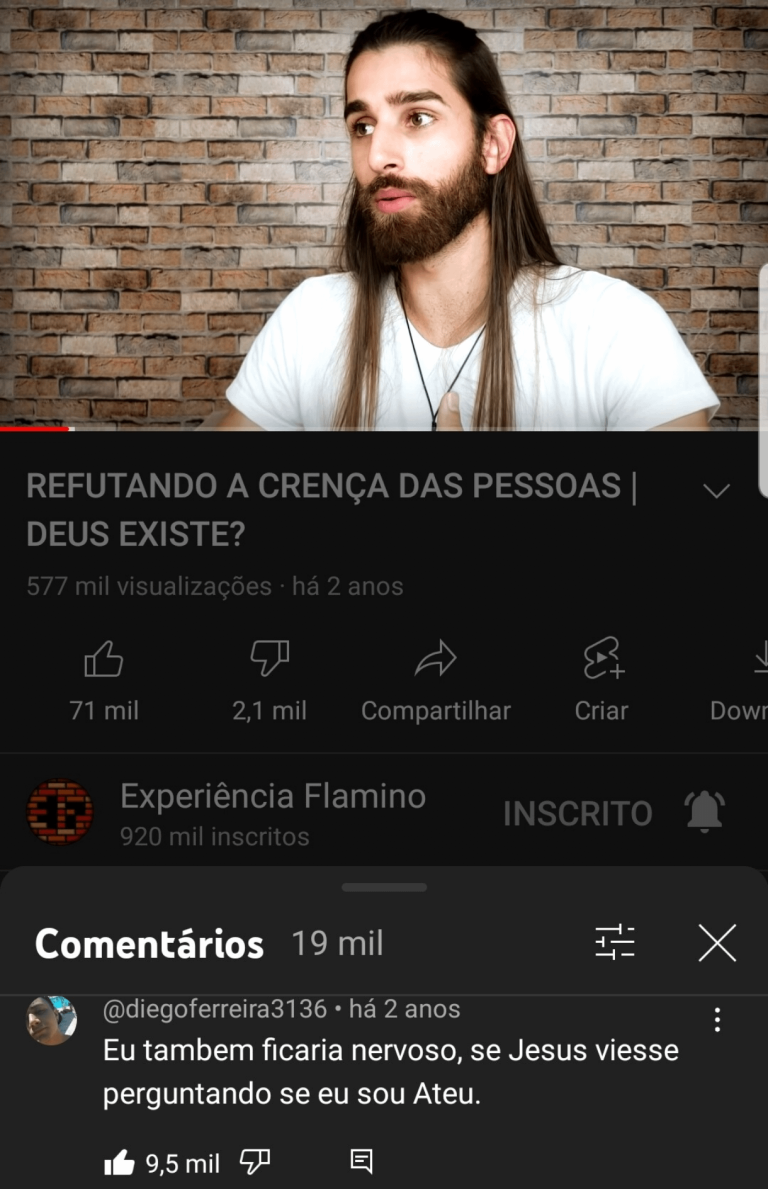Dislike the video with 2,1 mil dislikes

coord(269,661)
